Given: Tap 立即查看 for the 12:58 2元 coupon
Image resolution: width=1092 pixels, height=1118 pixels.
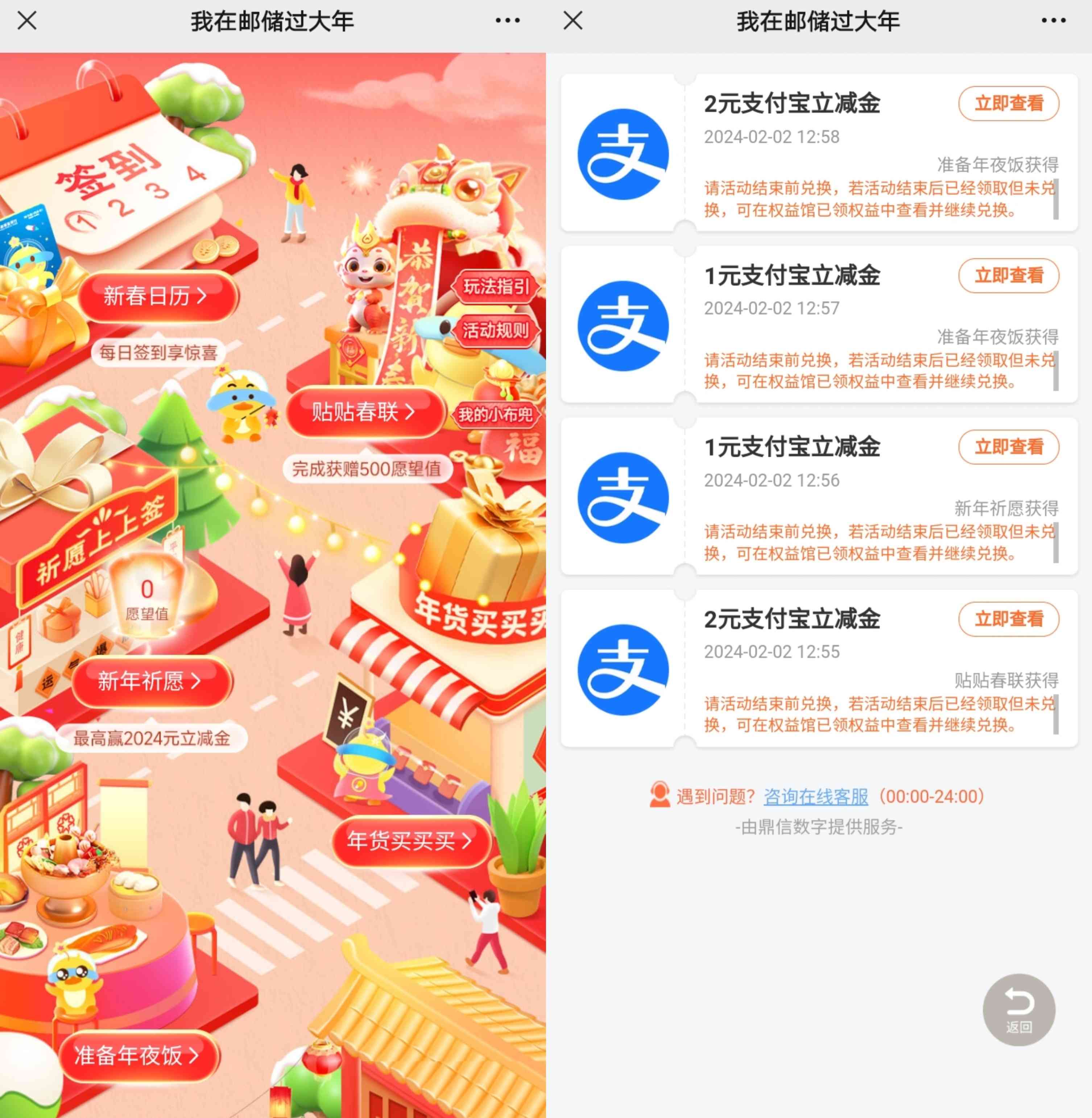Looking at the screenshot, I should click(1008, 104).
